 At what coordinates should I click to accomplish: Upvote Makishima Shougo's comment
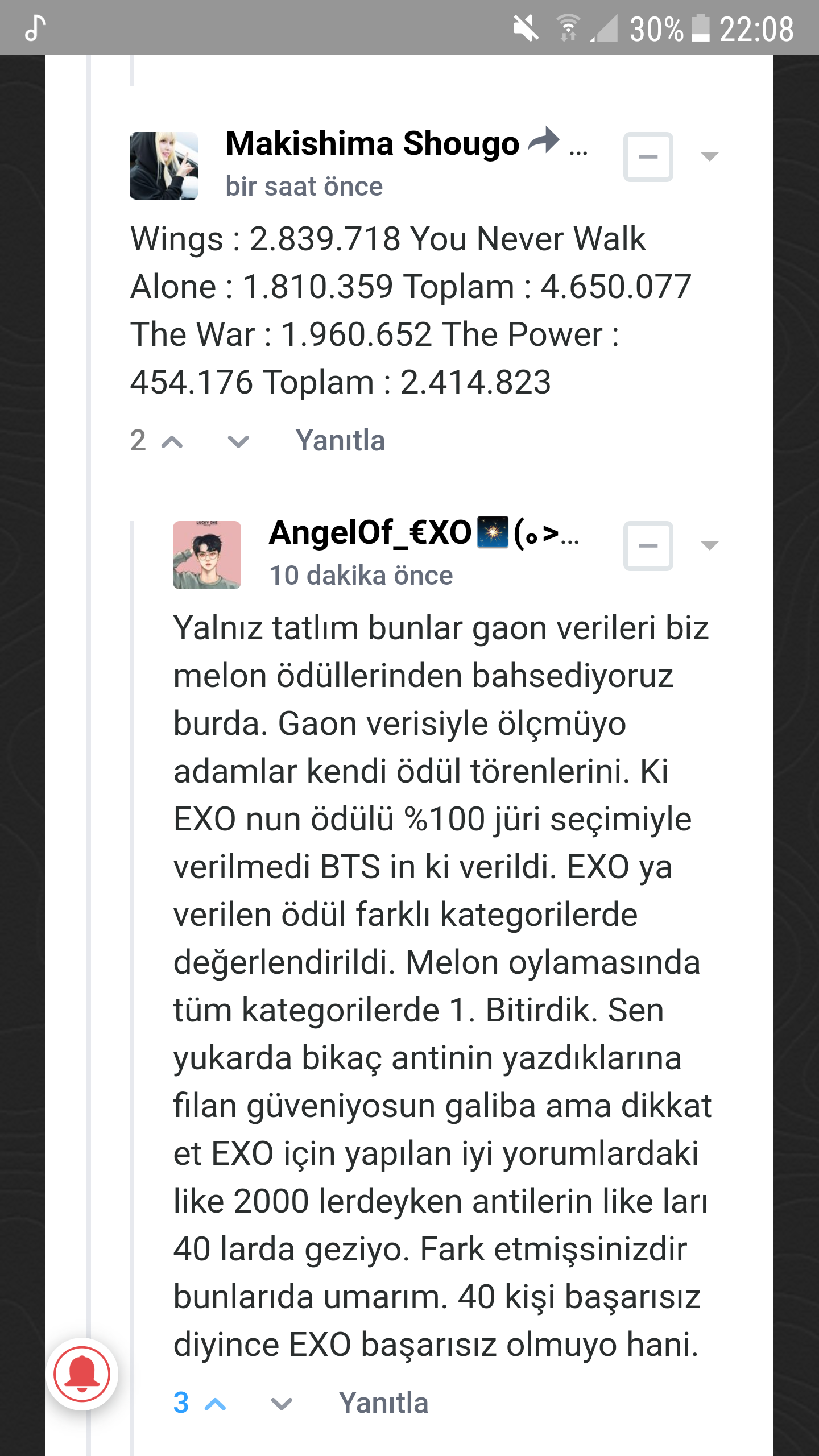172,441
